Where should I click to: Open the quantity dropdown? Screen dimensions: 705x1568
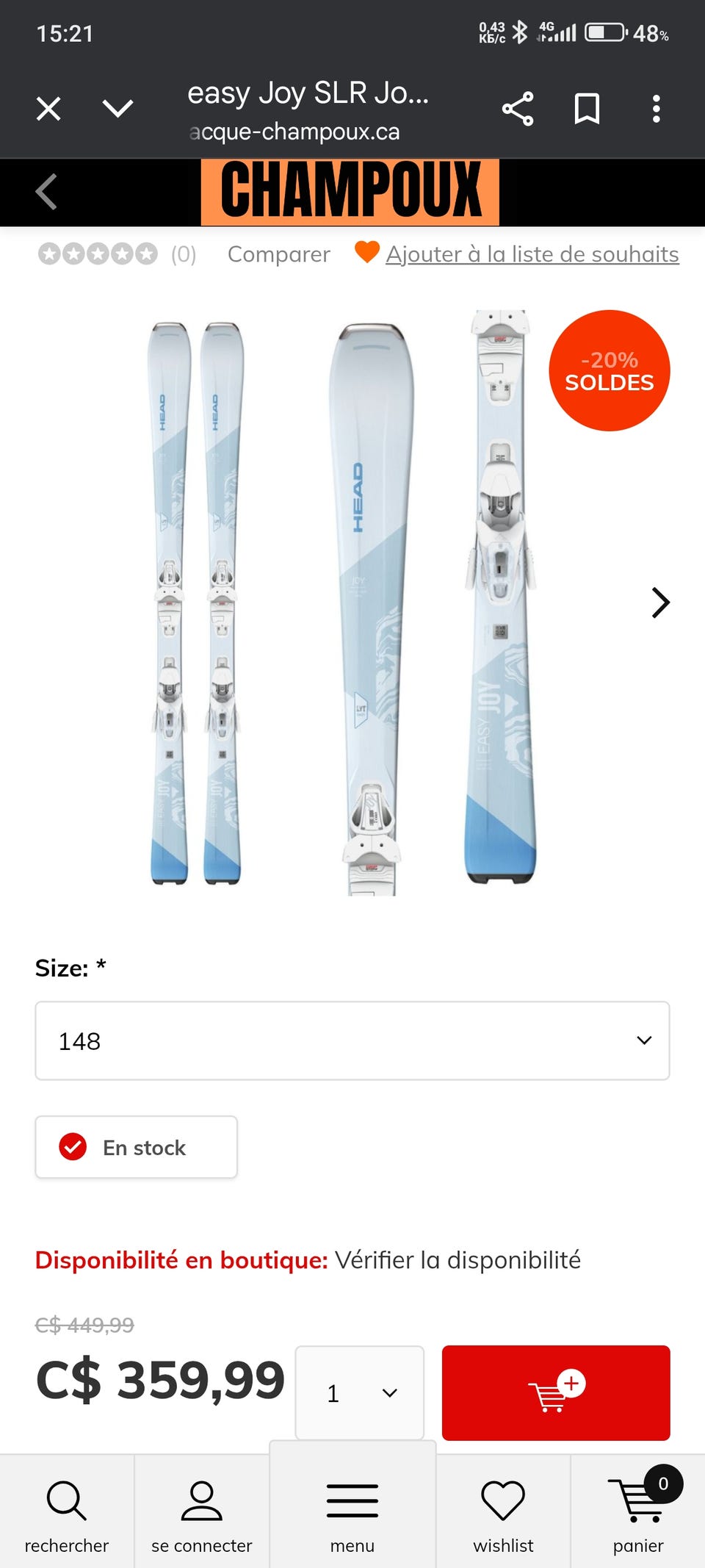coord(360,1392)
